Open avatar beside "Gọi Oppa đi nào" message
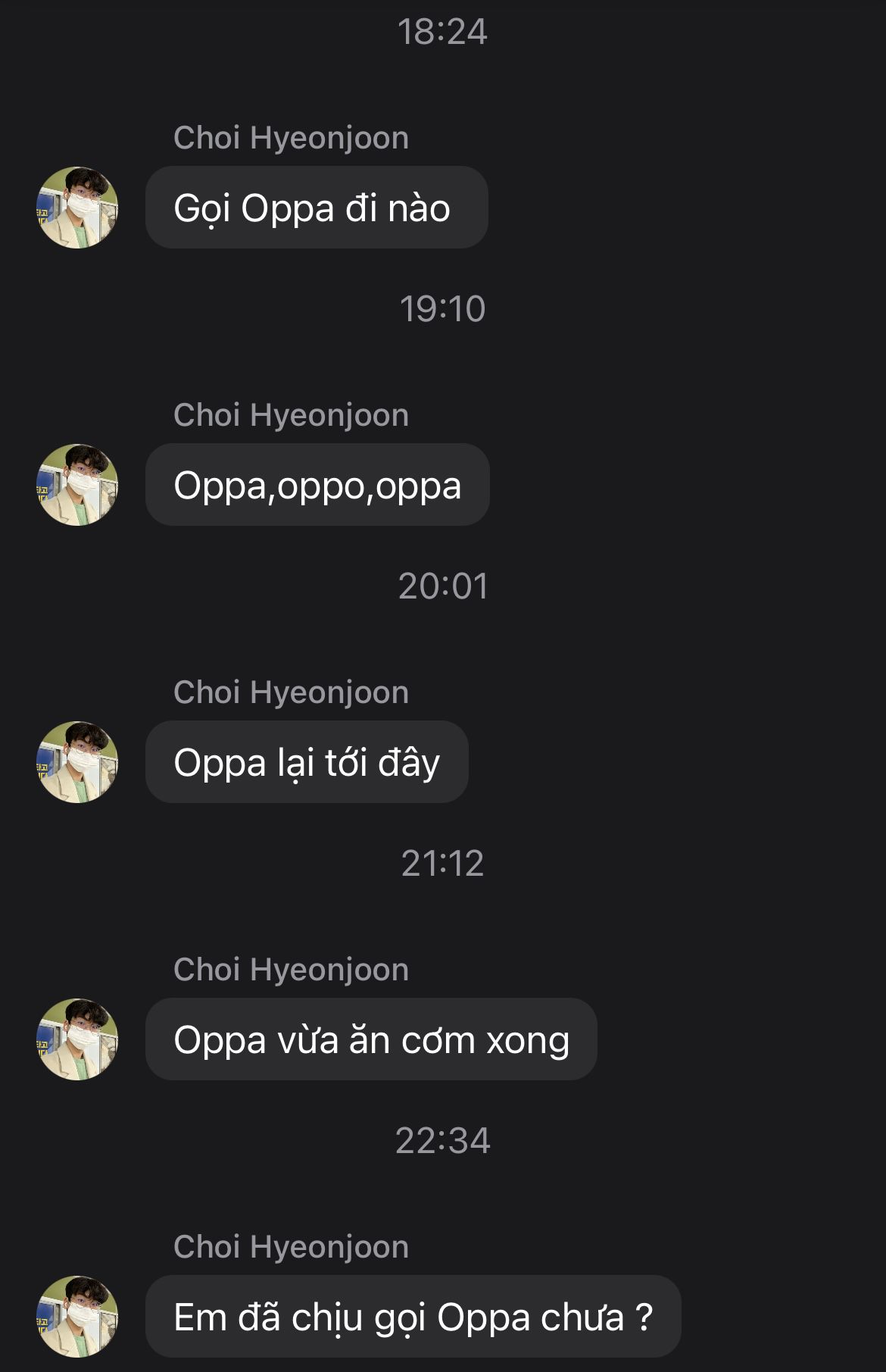886x1372 pixels. [x=77, y=208]
